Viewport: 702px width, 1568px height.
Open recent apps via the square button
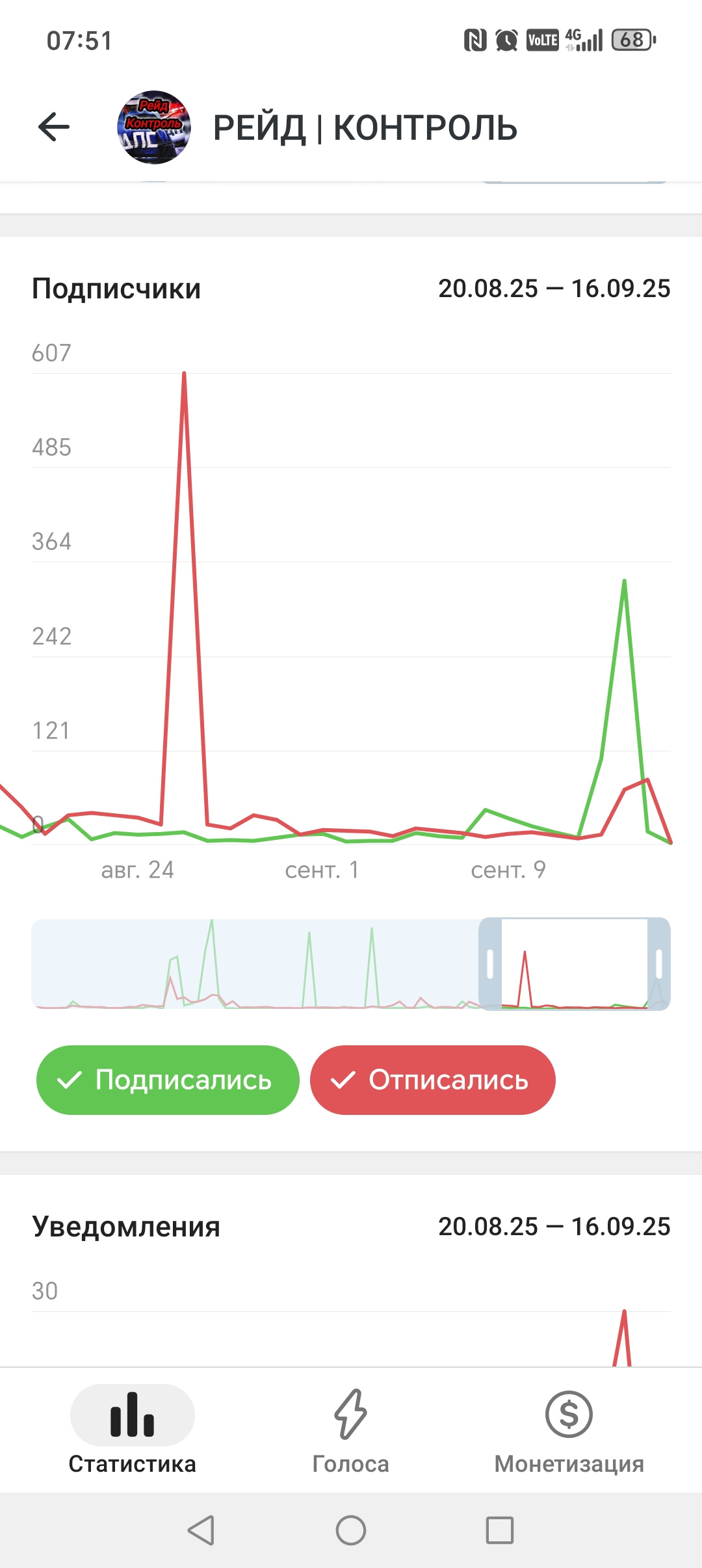(x=500, y=1530)
